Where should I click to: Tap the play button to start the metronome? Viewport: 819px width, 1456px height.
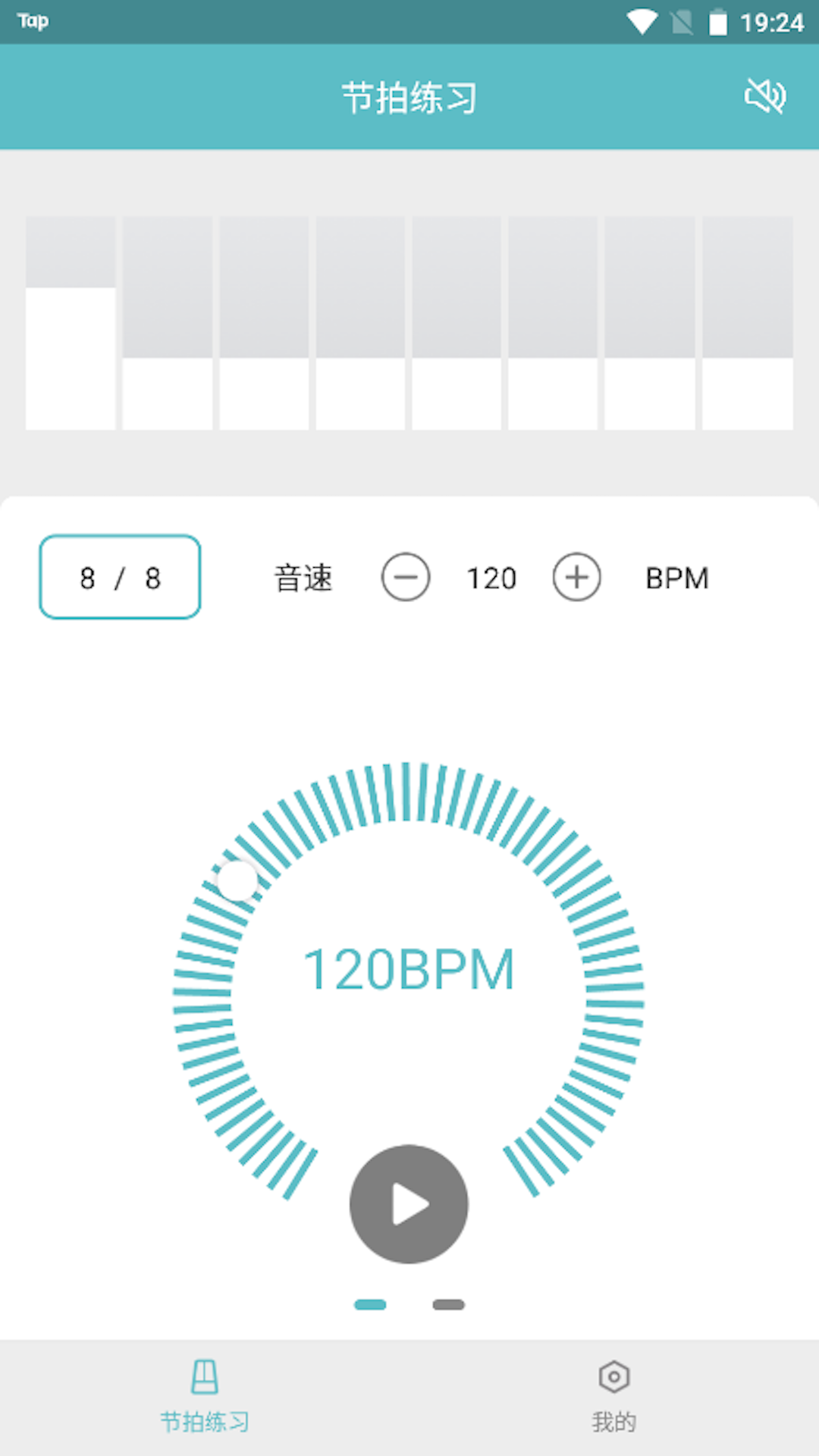pos(408,1205)
